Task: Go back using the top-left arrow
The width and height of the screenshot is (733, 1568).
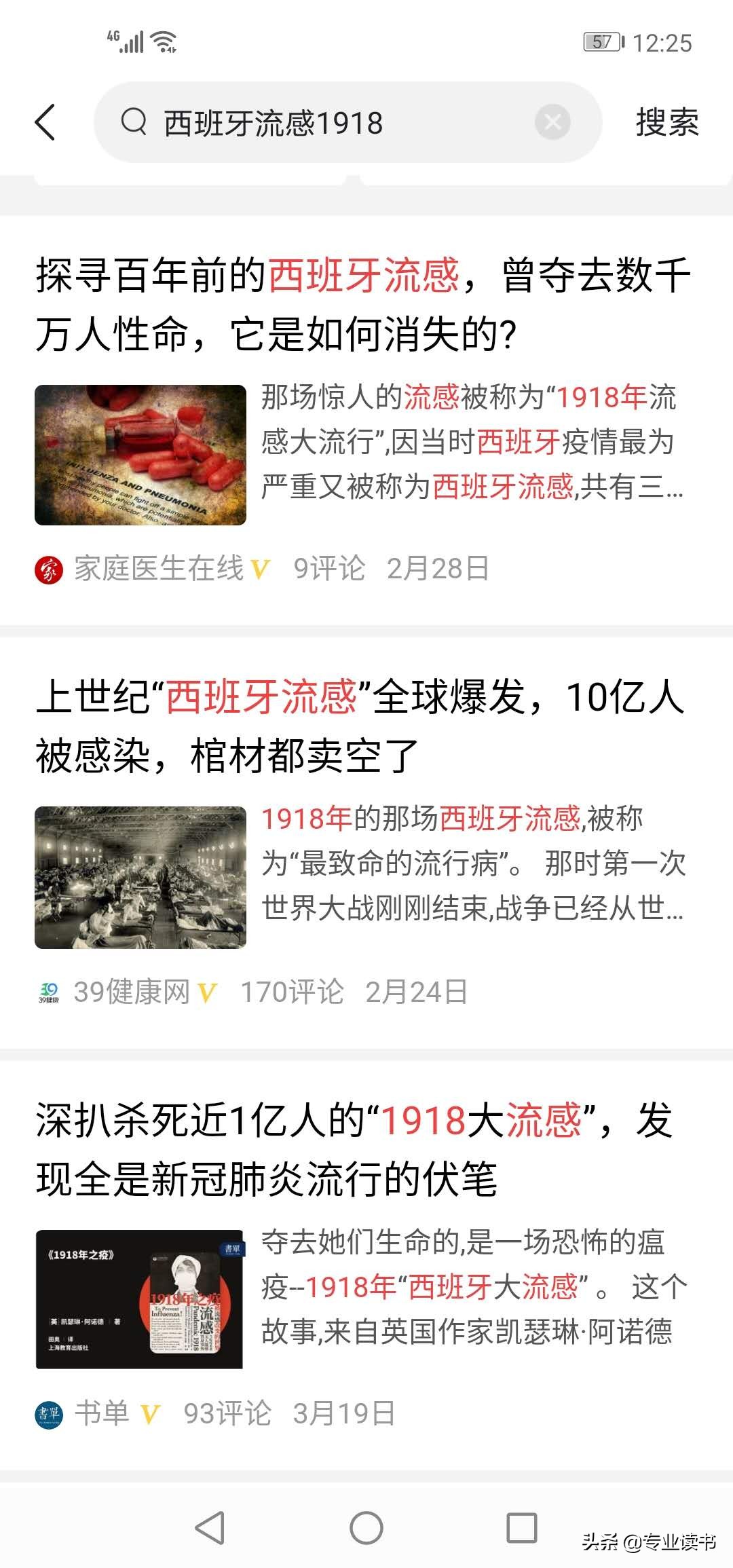Action: [x=45, y=123]
